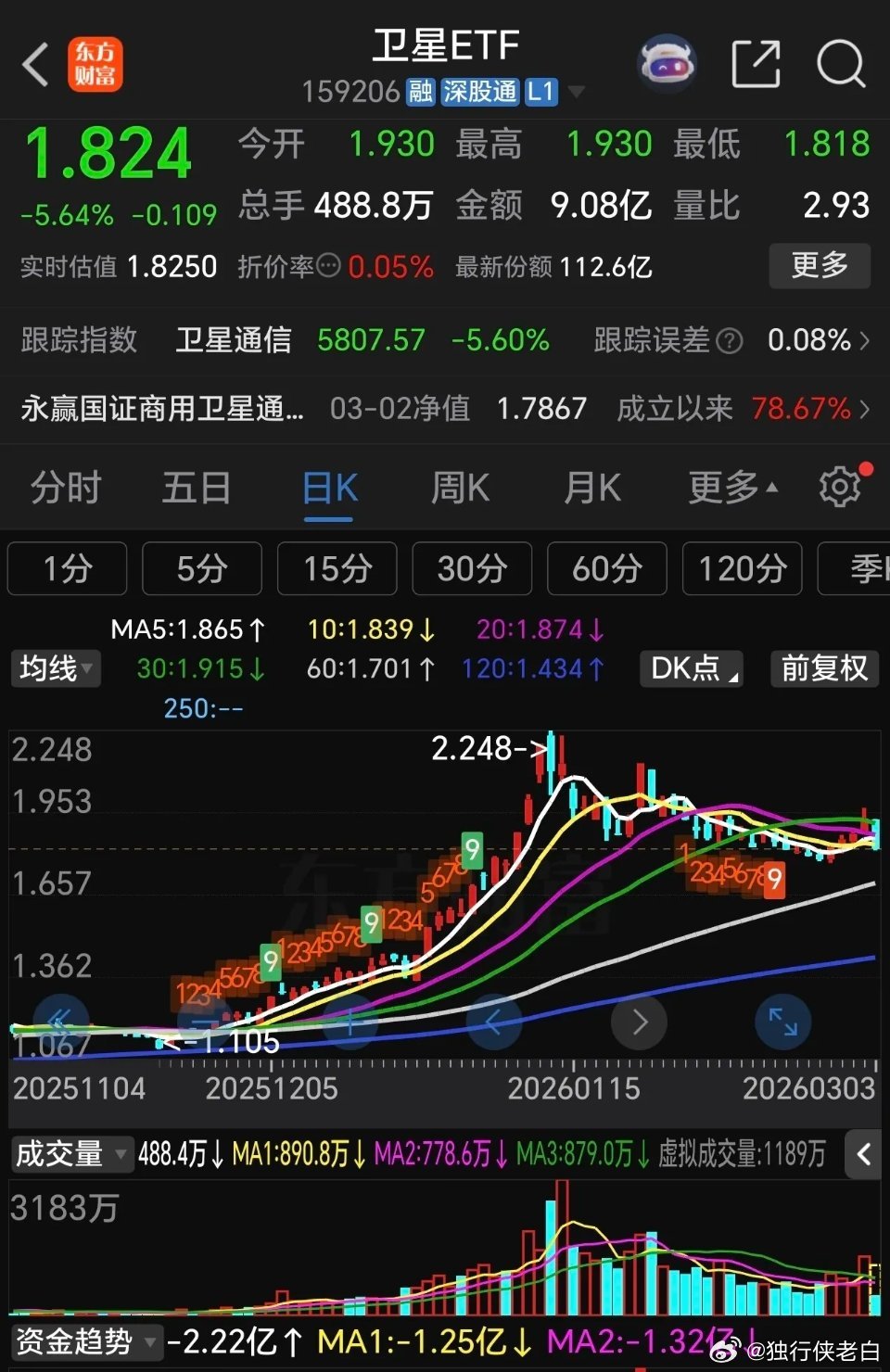The height and width of the screenshot is (1372, 890).
Task: Open the 成交量 indicator dropdown
Action: [x=72, y=1154]
